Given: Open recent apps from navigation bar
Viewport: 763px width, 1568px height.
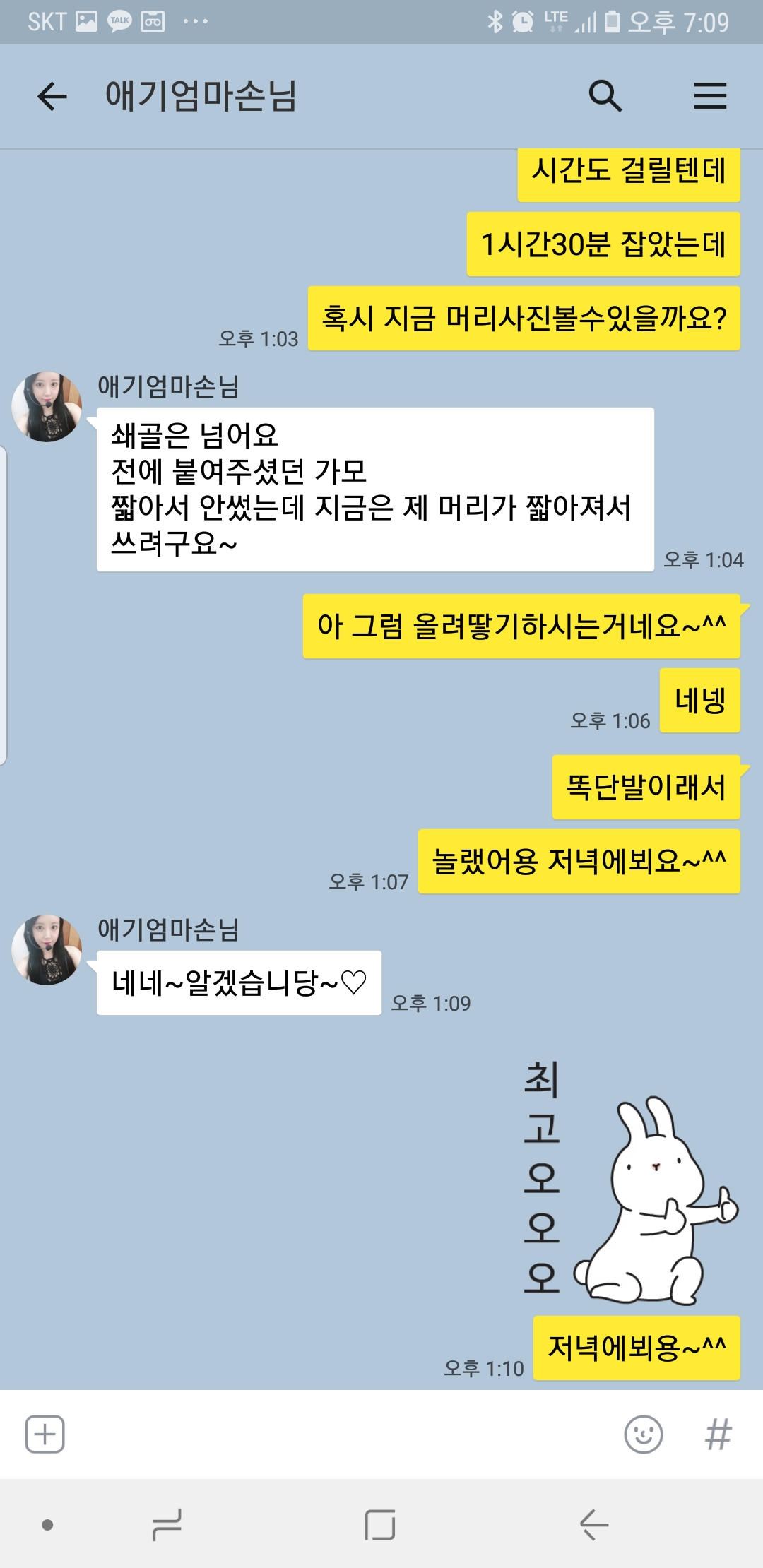Looking at the screenshot, I should pyautogui.click(x=167, y=1524).
